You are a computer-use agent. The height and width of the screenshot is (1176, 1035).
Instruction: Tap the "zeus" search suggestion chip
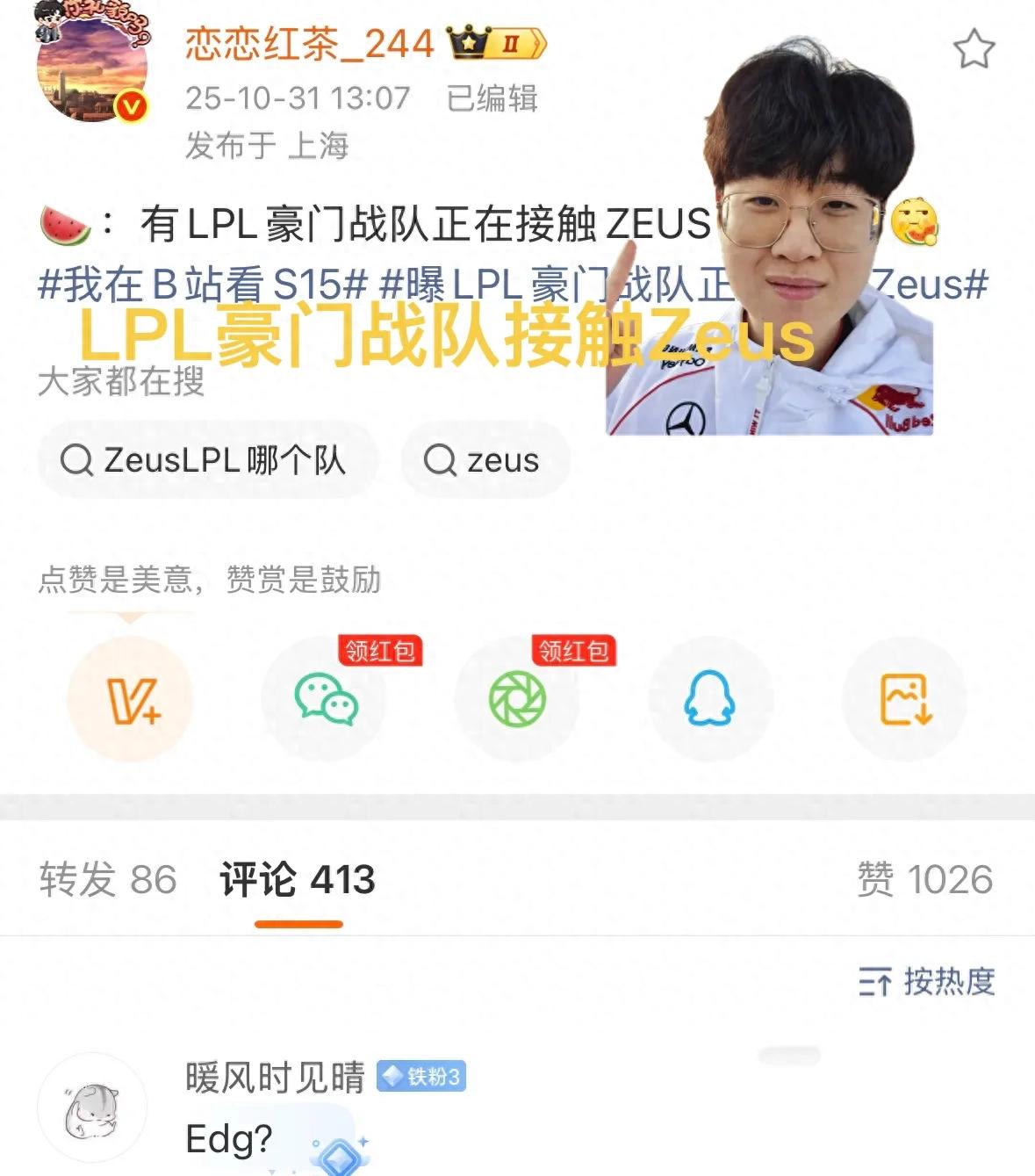tap(483, 459)
